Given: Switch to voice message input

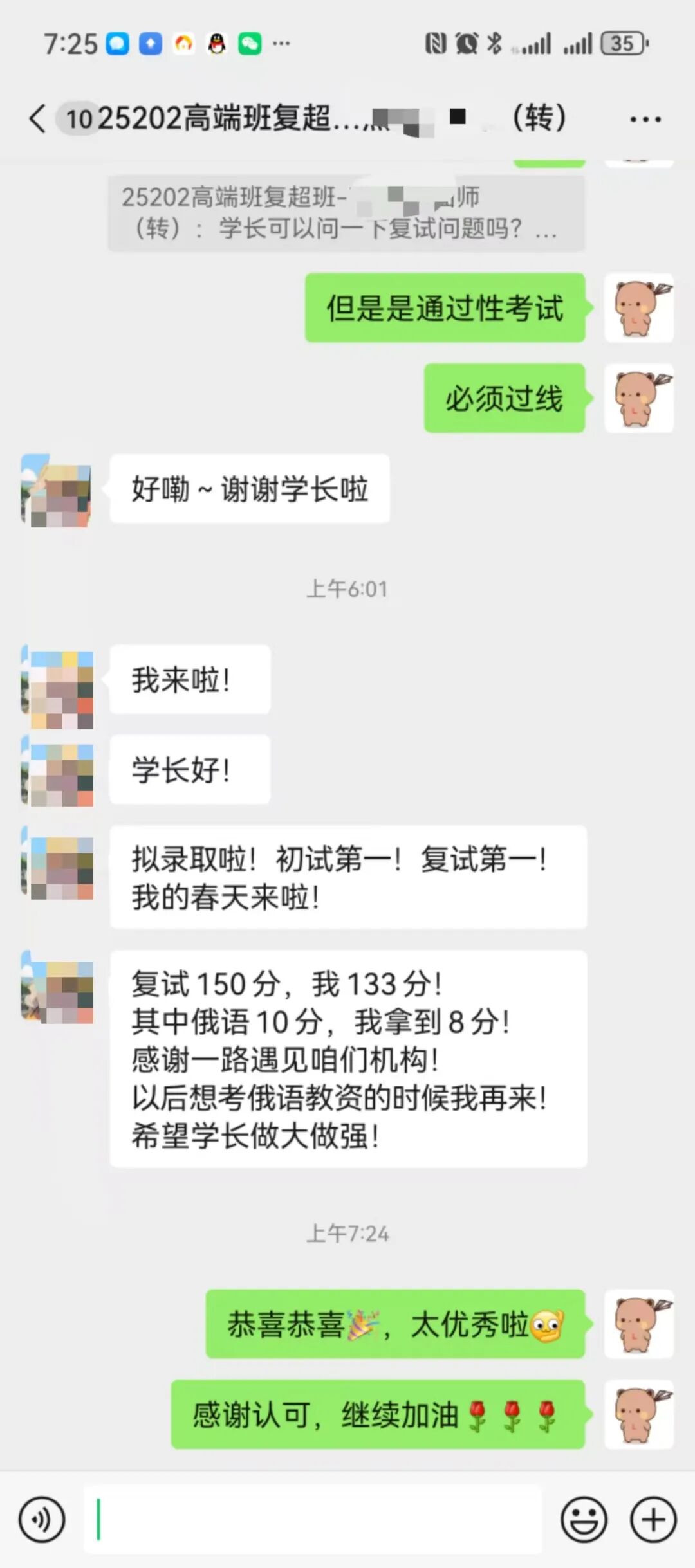Looking at the screenshot, I should pyautogui.click(x=42, y=1520).
